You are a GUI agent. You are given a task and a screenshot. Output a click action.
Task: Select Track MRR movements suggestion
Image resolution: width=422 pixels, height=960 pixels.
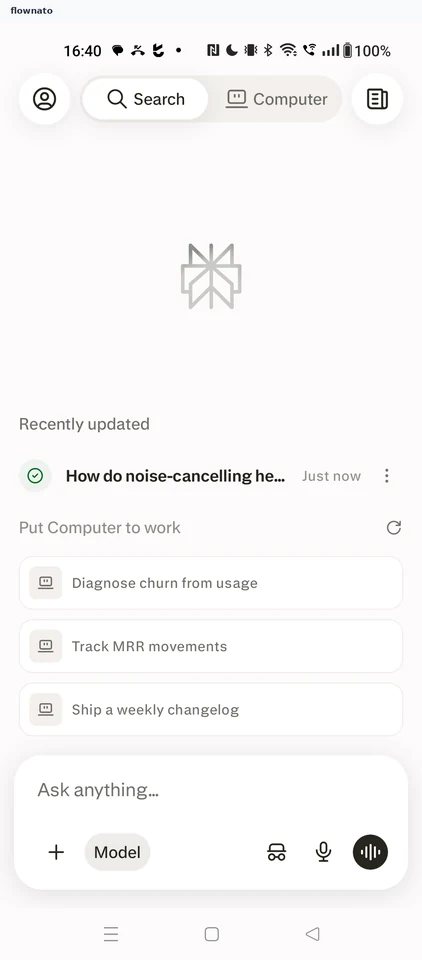[x=211, y=647]
